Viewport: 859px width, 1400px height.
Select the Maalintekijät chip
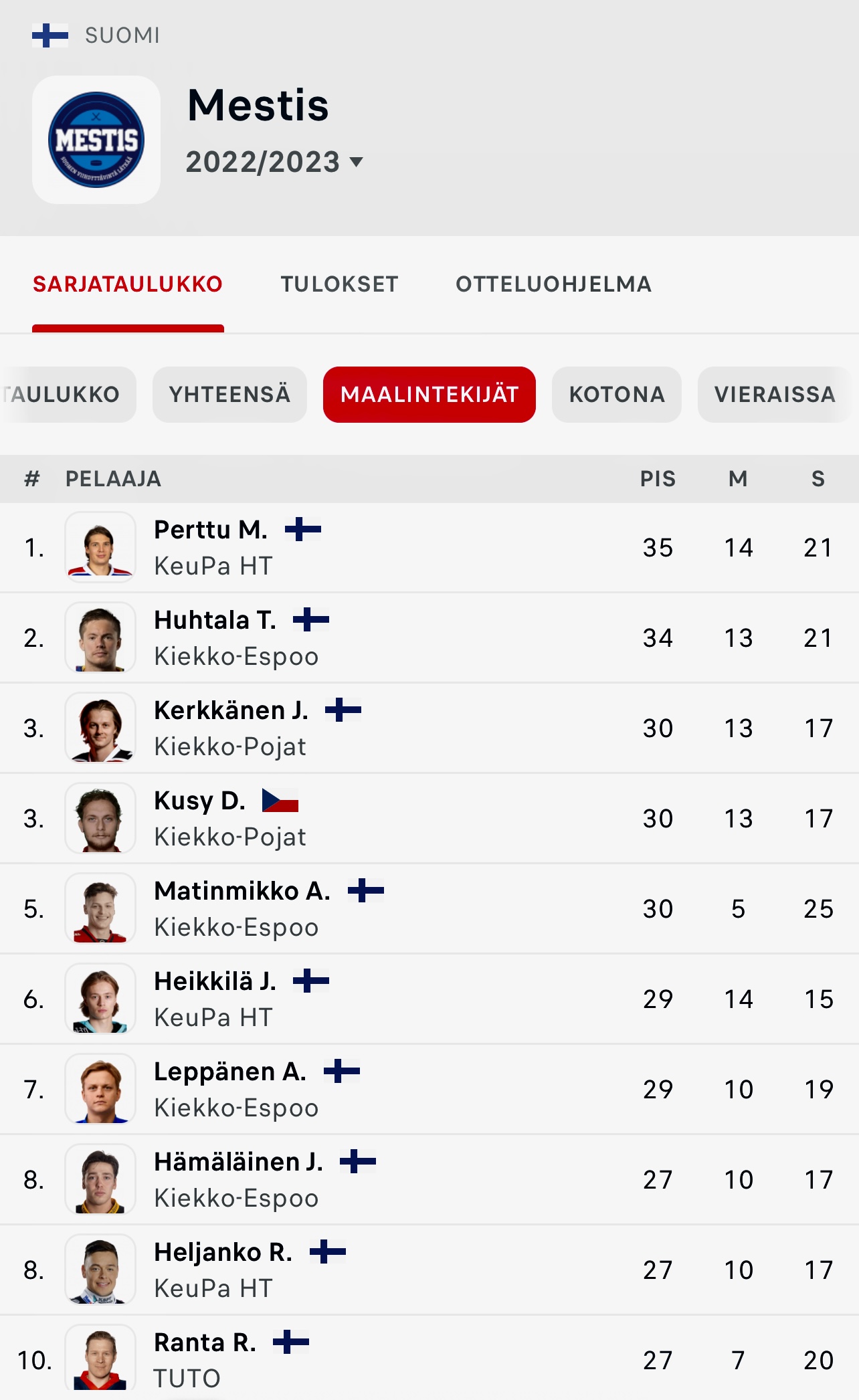(x=429, y=395)
